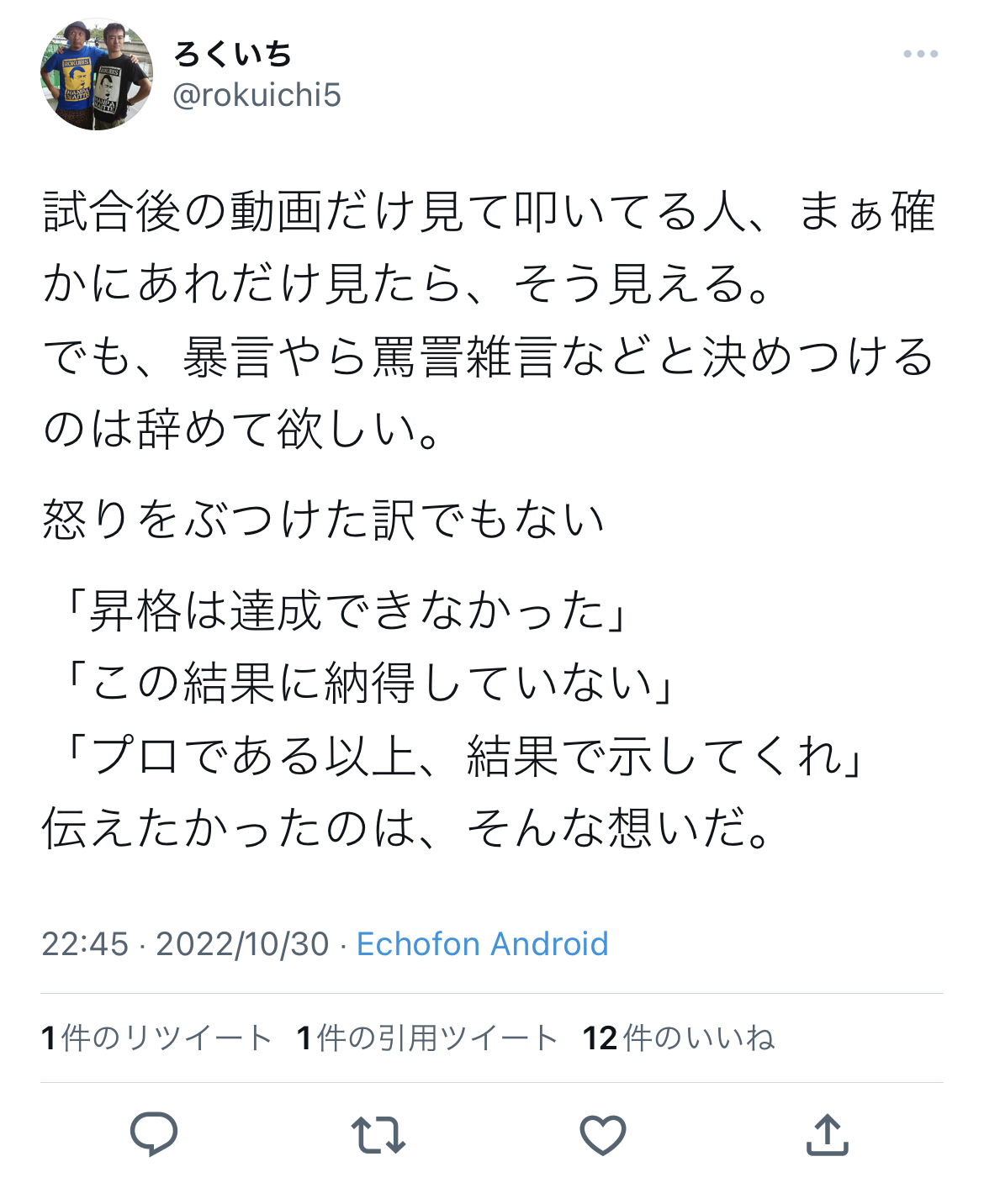The width and height of the screenshot is (984, 1204).
Task: Retweet this tweet
Action: pos(378,1133)
